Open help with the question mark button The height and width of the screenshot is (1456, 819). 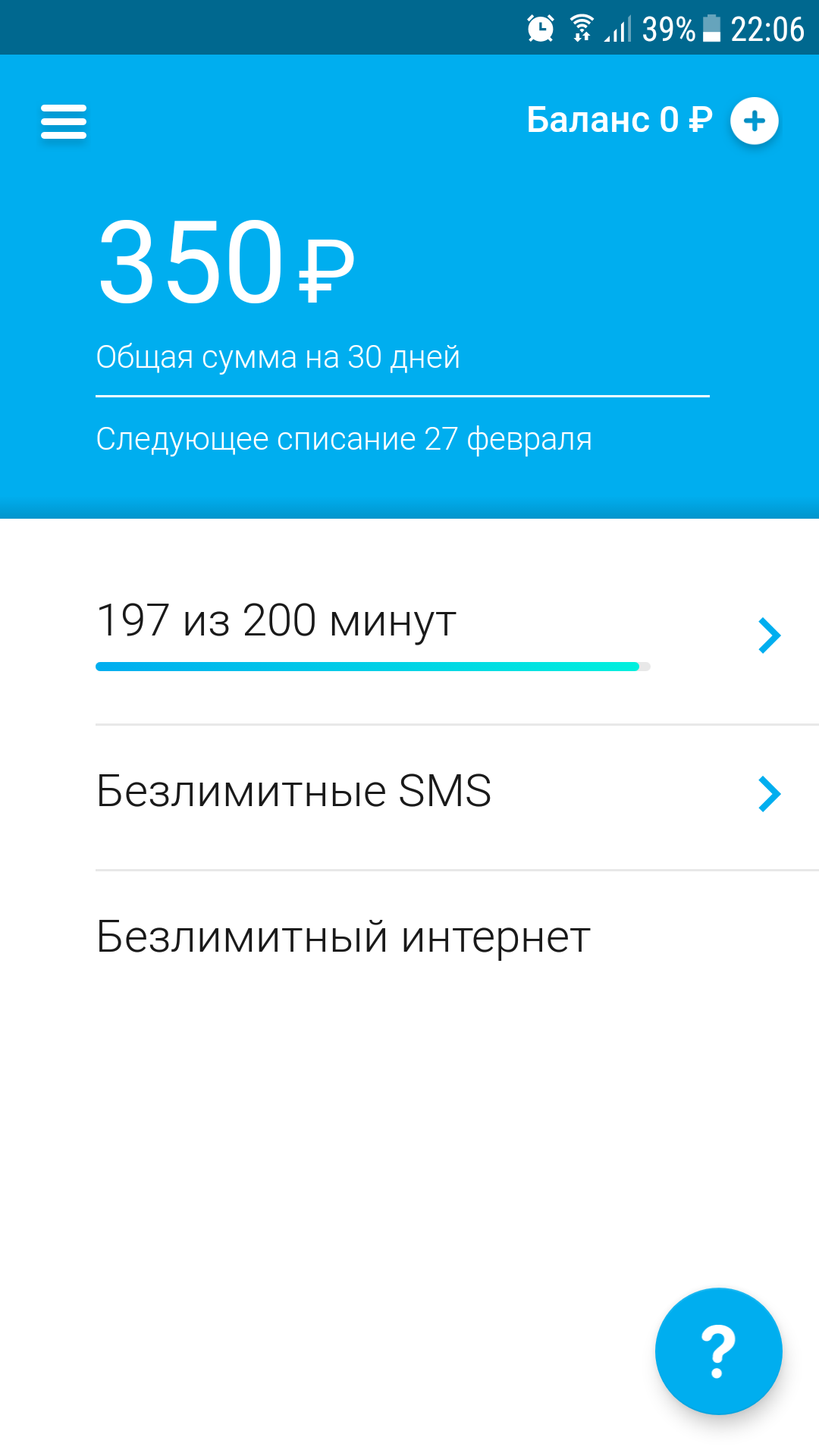(x=718, y=1351)
